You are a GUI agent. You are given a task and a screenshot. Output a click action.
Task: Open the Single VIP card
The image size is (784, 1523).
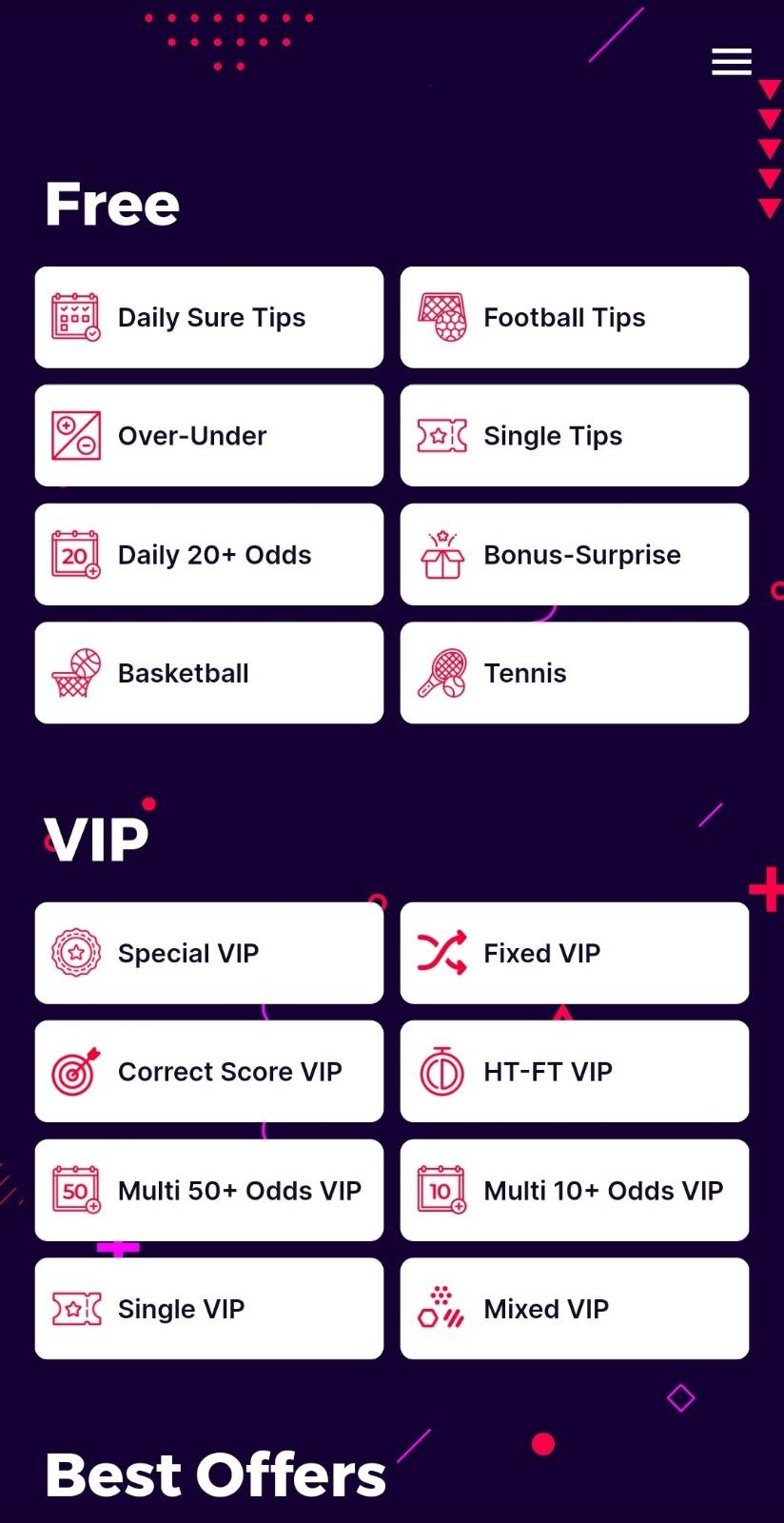[x=208, y=1308]
